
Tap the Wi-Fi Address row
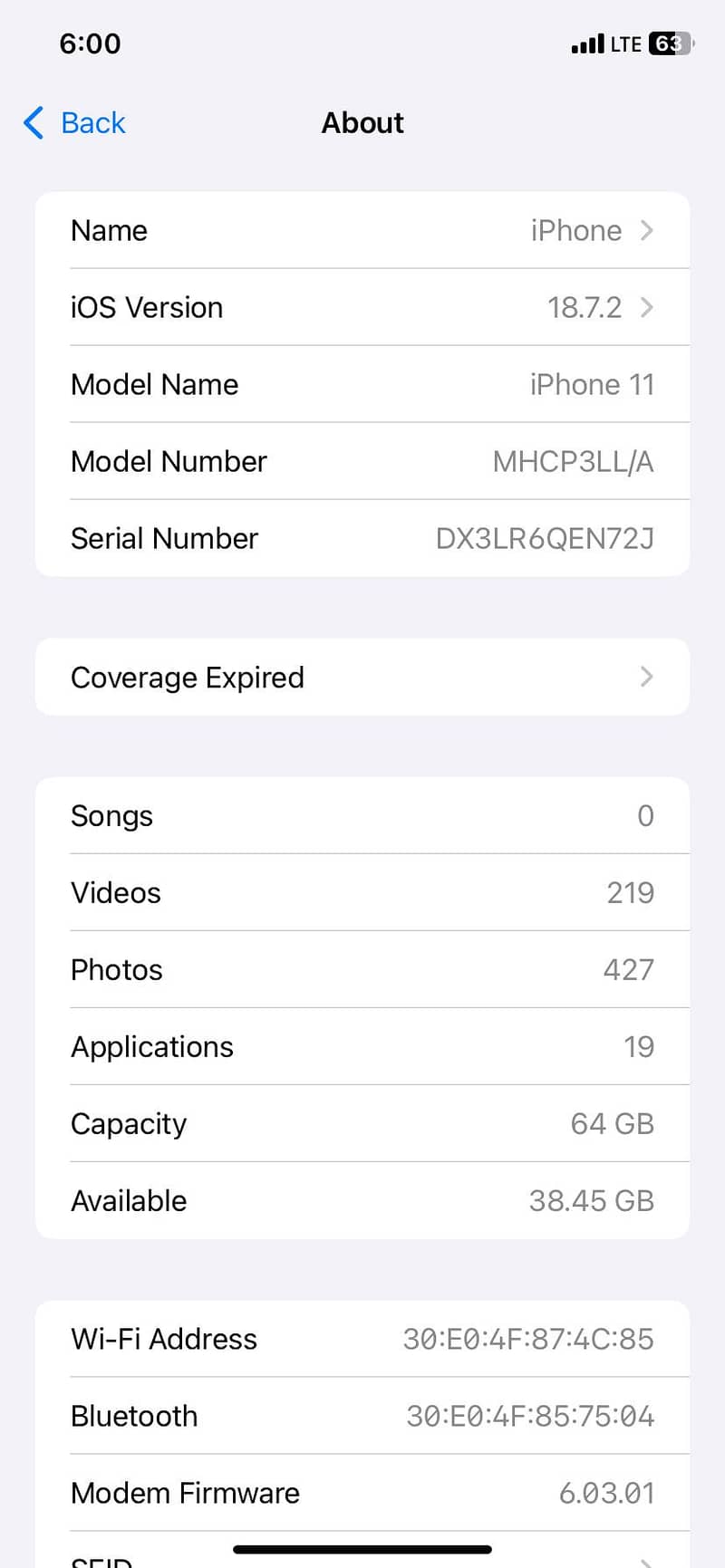(362, 1339)
